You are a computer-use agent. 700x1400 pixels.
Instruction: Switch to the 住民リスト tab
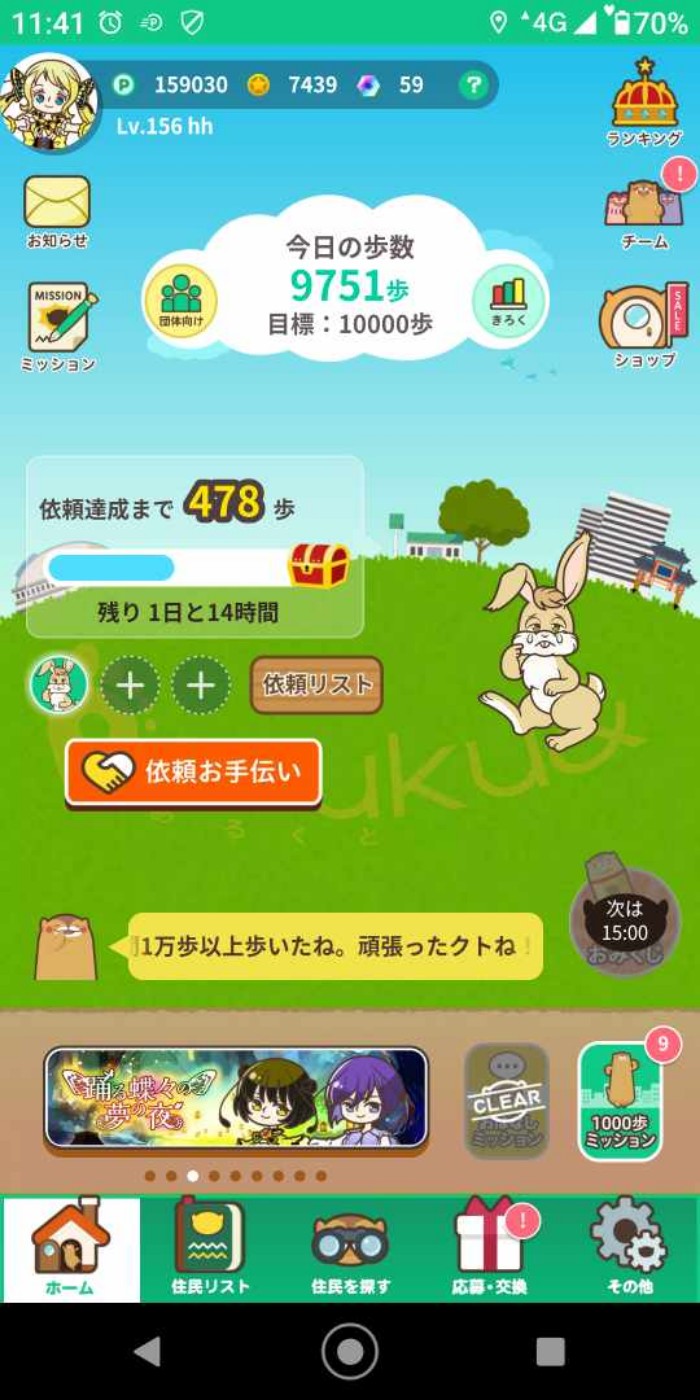tap(209, 1248)
